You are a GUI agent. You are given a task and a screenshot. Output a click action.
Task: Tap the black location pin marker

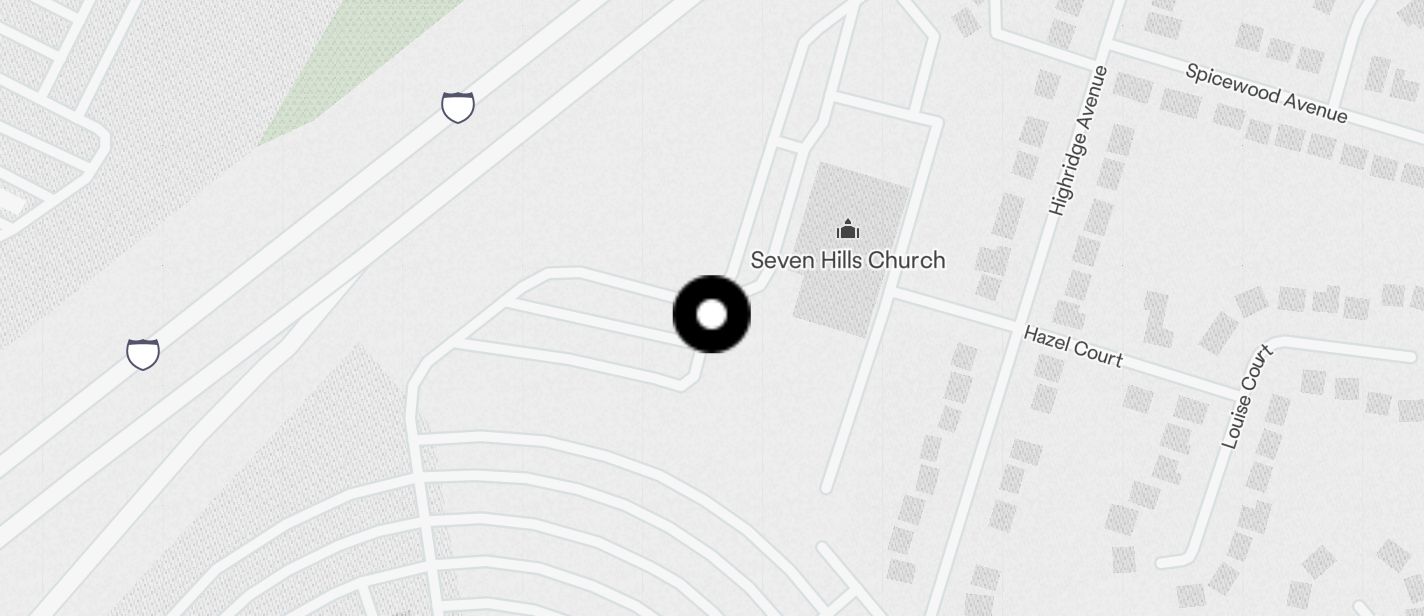[x=711, y=314]
